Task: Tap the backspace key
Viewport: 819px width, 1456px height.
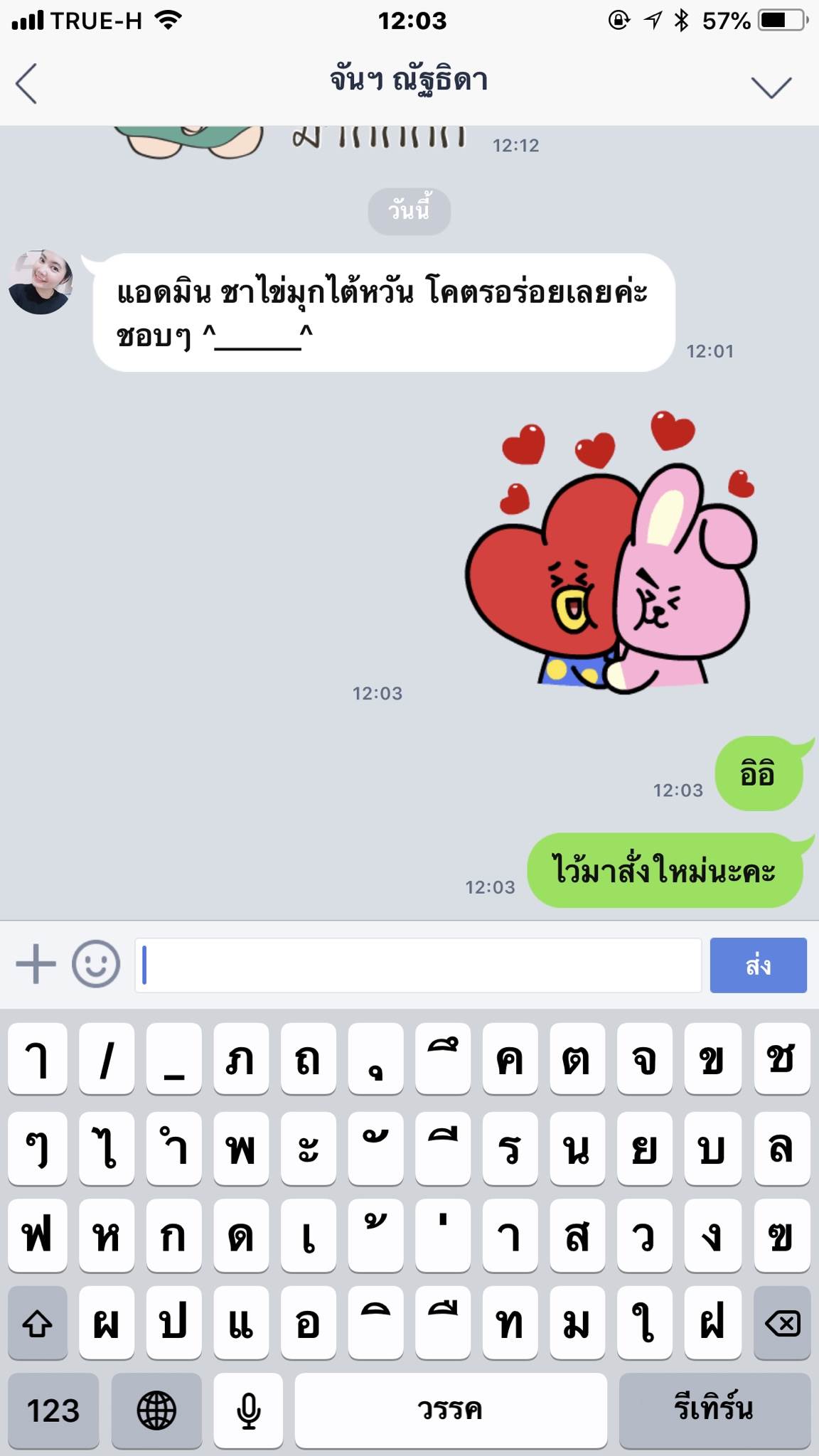Action: coord(782,1324)
